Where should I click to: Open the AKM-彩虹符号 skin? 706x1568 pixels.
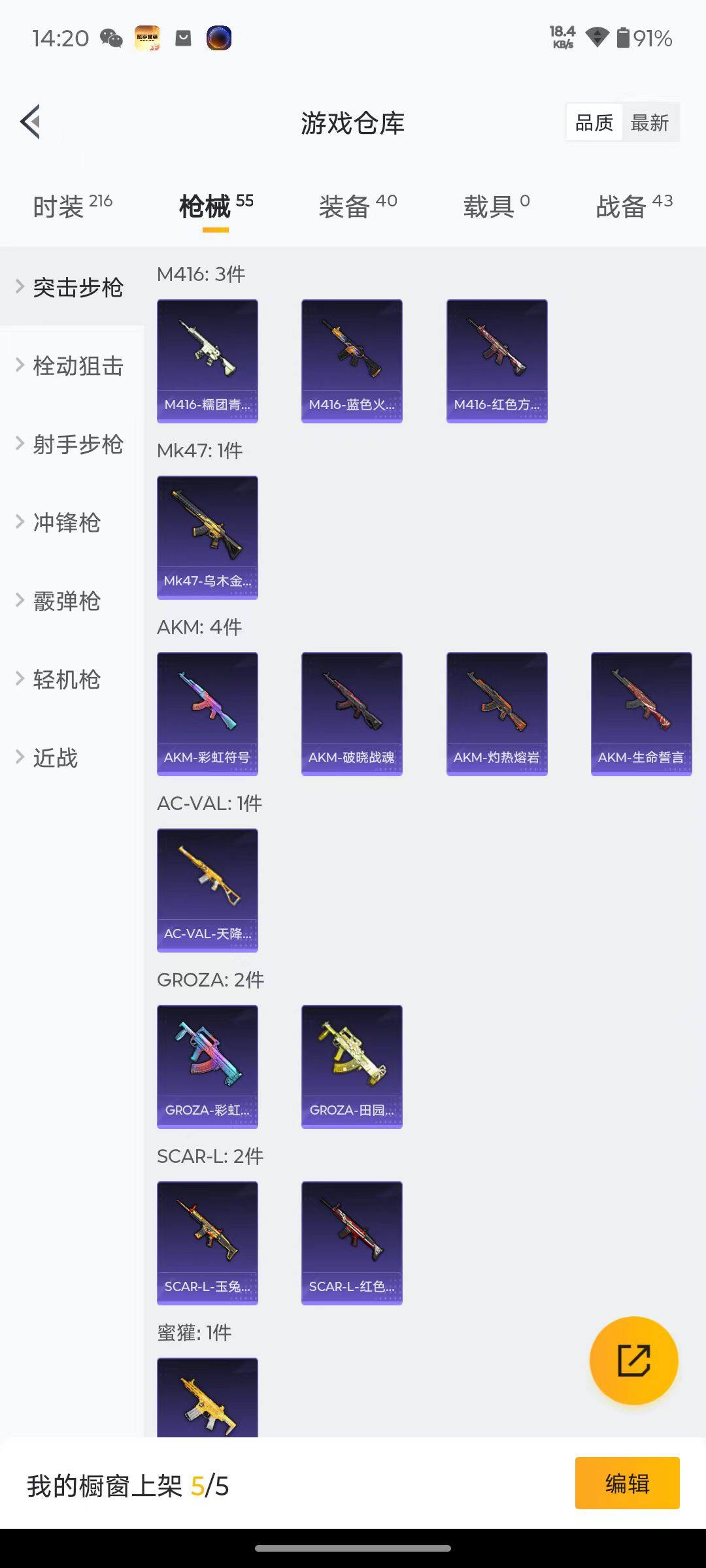pyautogui.click(x=207, y=713)
